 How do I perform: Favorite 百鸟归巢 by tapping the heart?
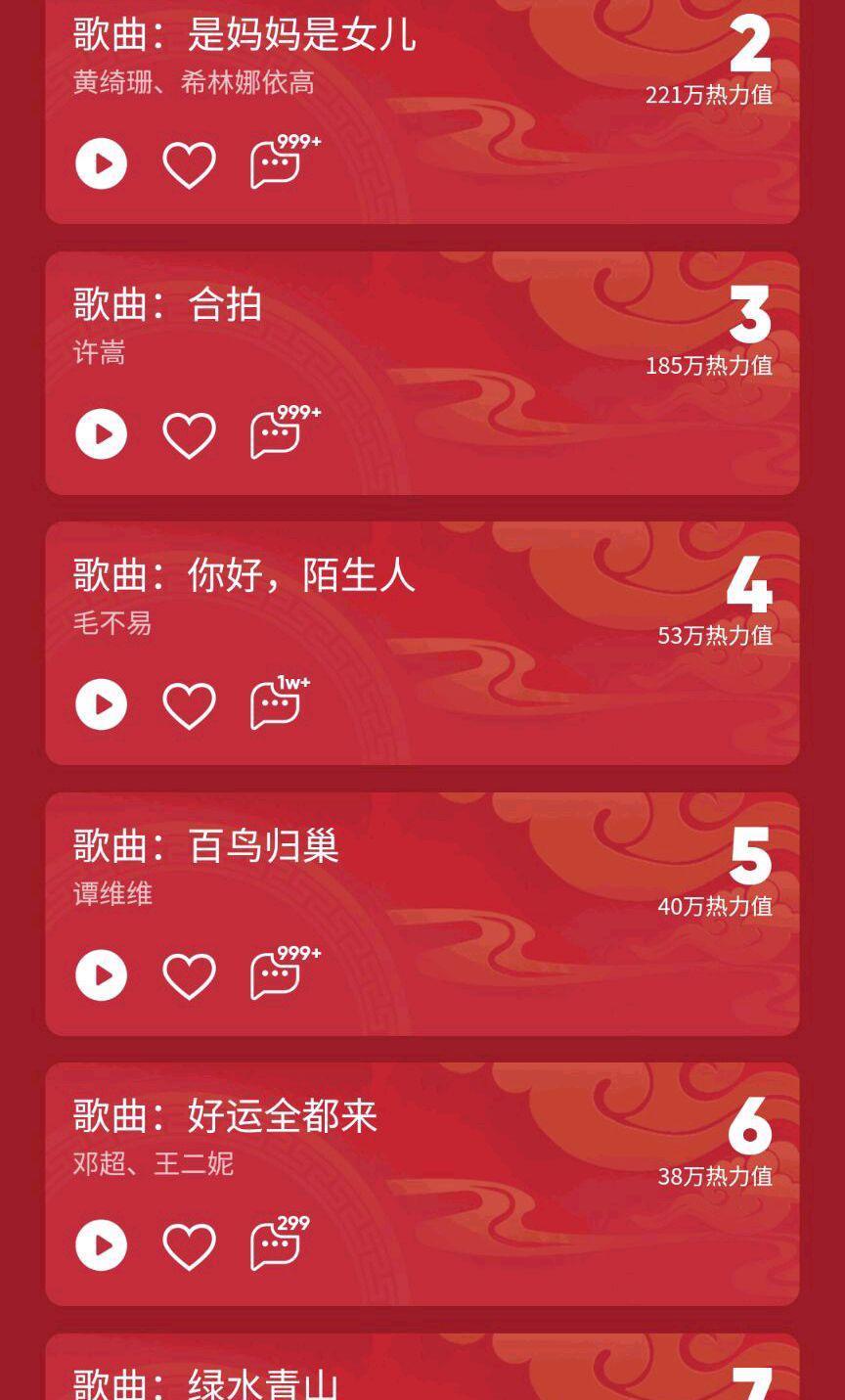[188, 972]
